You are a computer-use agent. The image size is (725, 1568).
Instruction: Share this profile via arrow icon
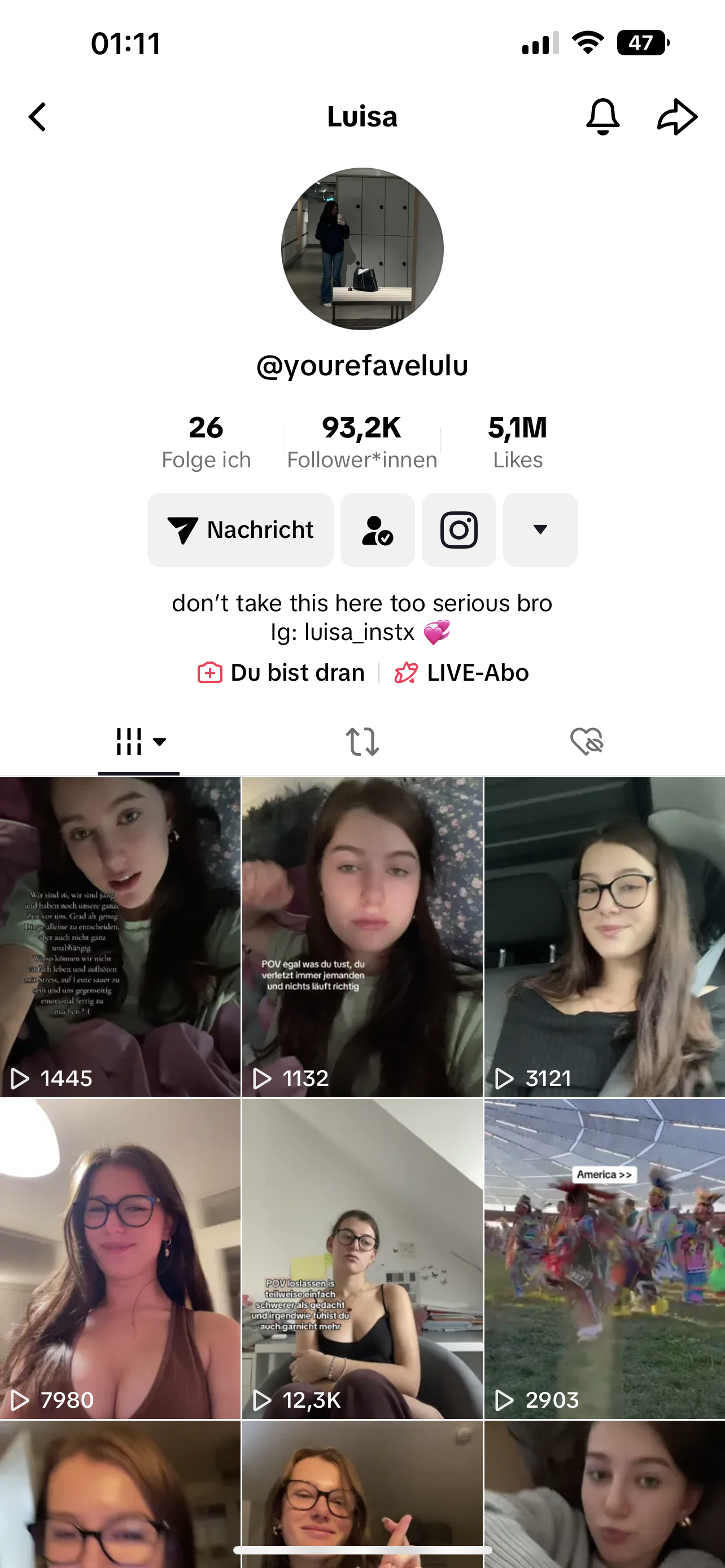tap(677, 116)
